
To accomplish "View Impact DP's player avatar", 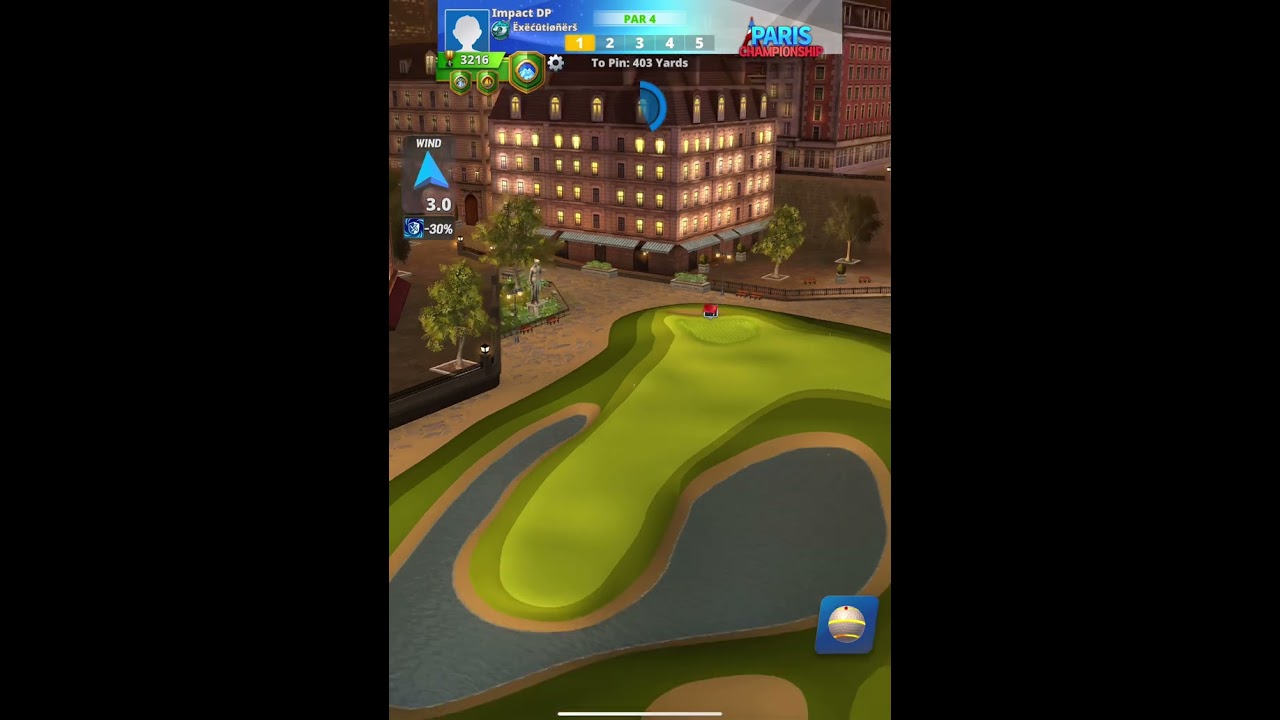I will click(x=465, y=30).
